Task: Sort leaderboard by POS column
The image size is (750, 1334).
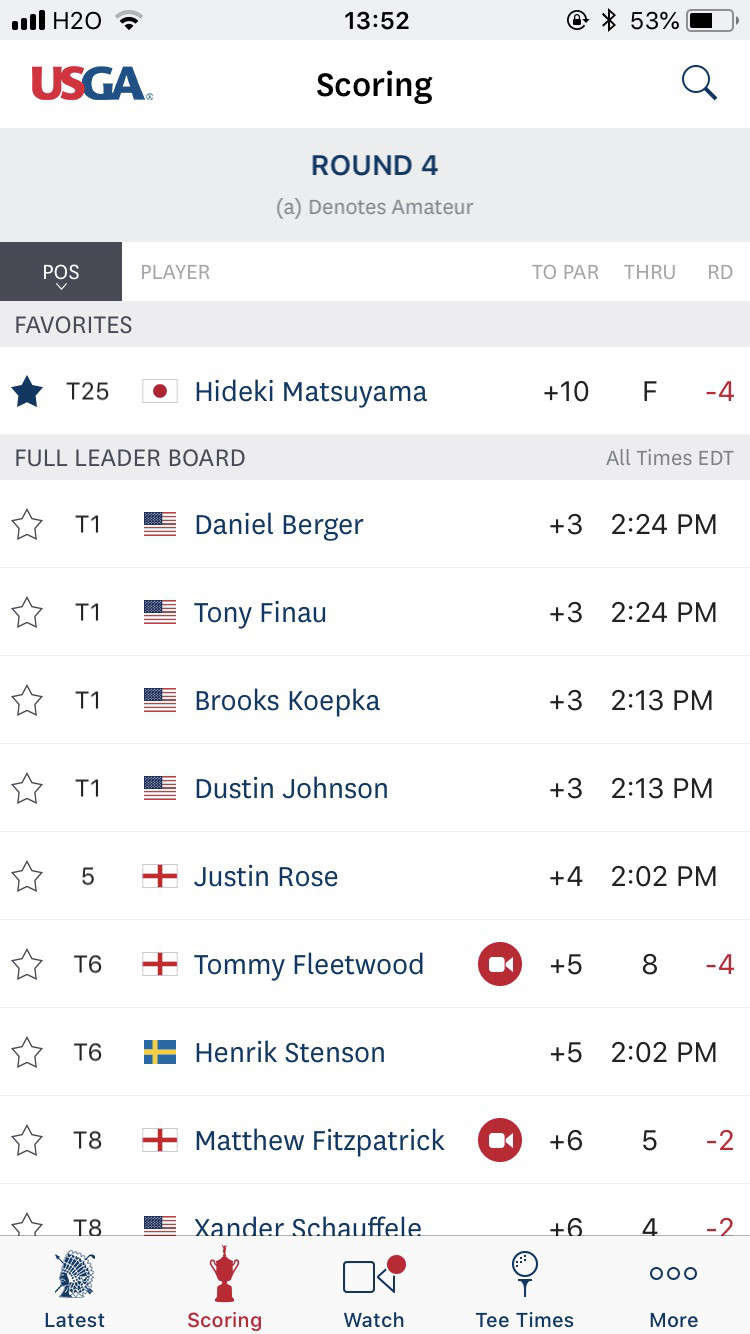Action: tap(61, 271)
